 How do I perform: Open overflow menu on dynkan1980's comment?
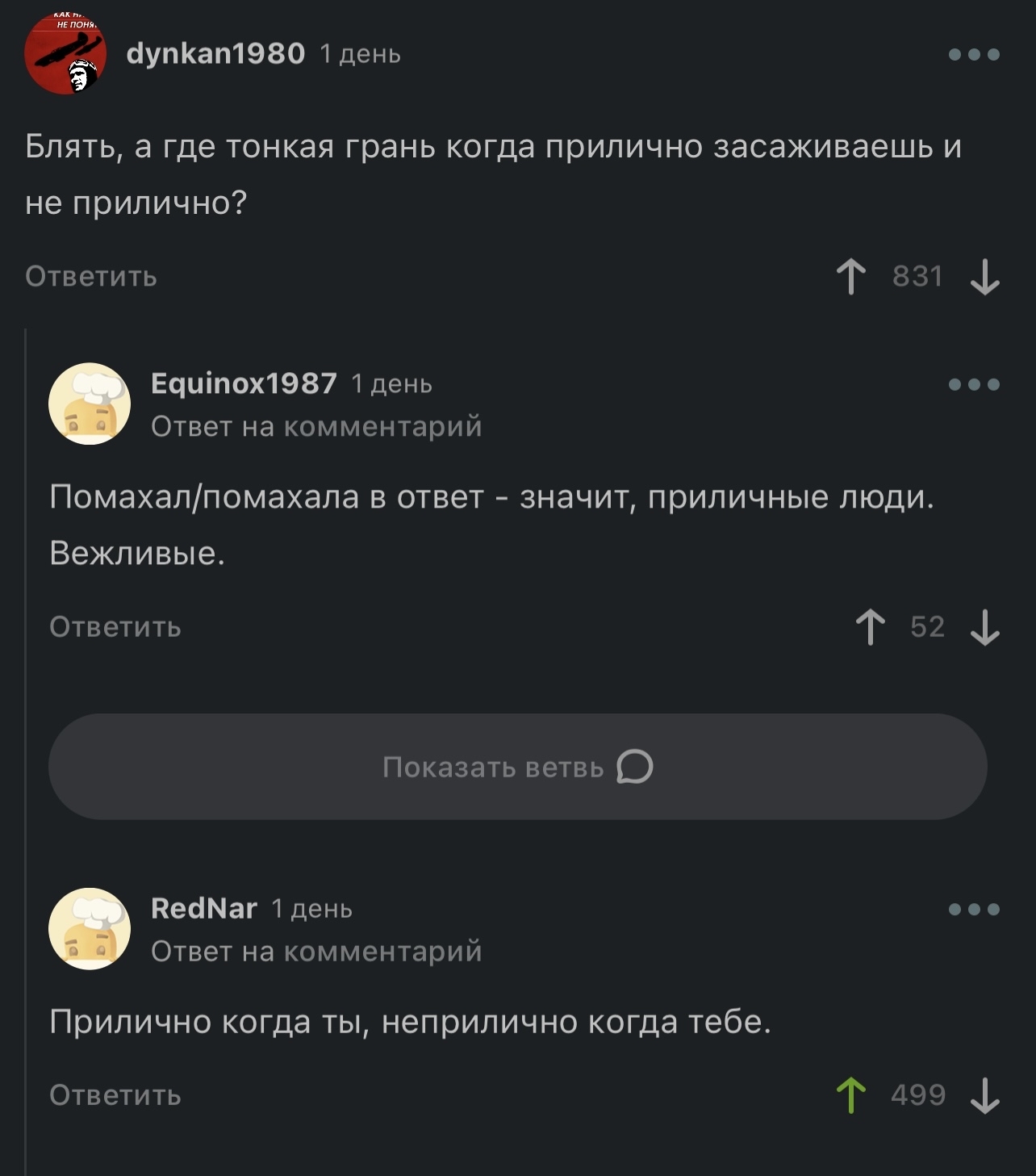click(x=974, y=55)
